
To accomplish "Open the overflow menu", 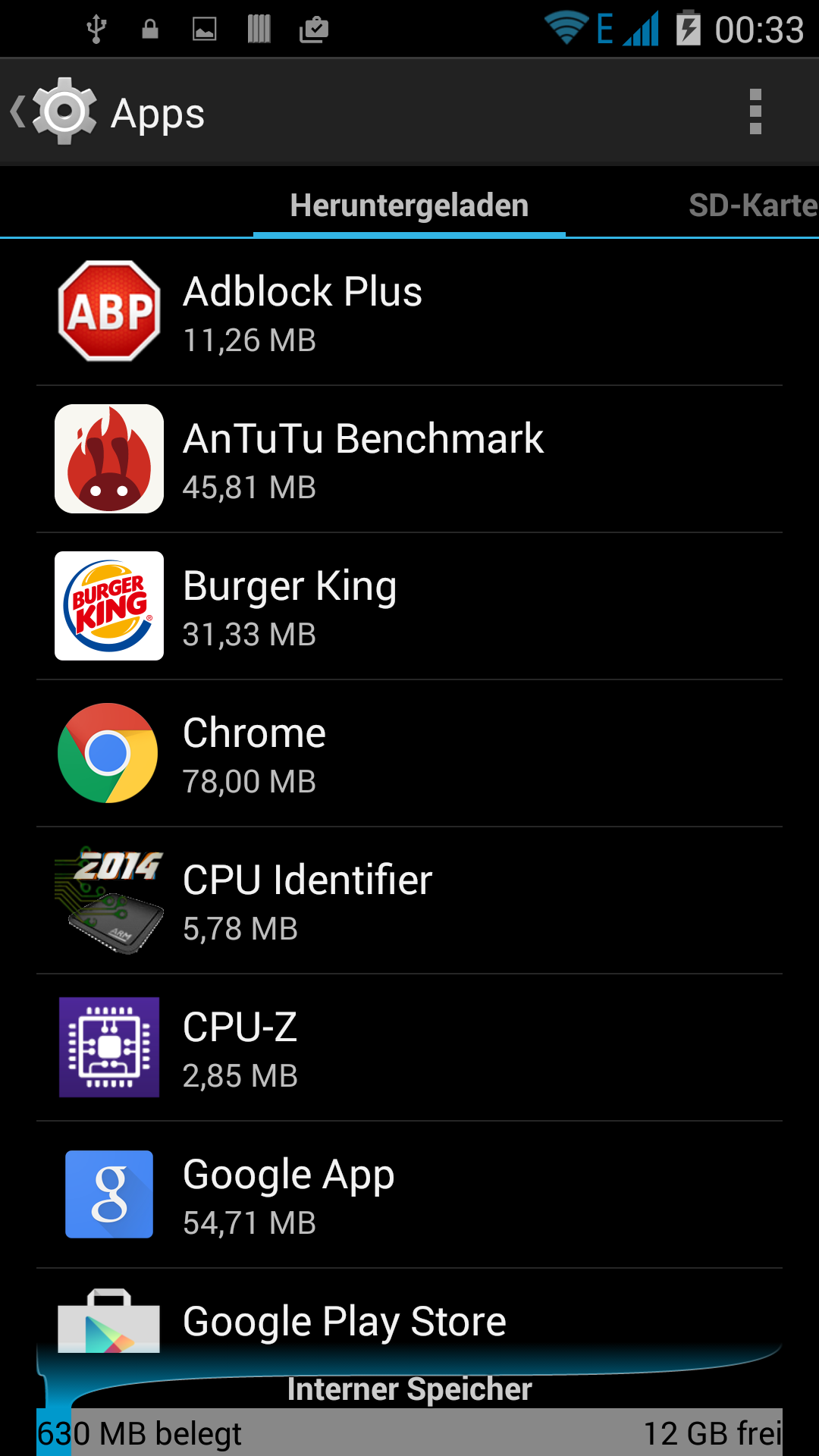I will 755,112.
